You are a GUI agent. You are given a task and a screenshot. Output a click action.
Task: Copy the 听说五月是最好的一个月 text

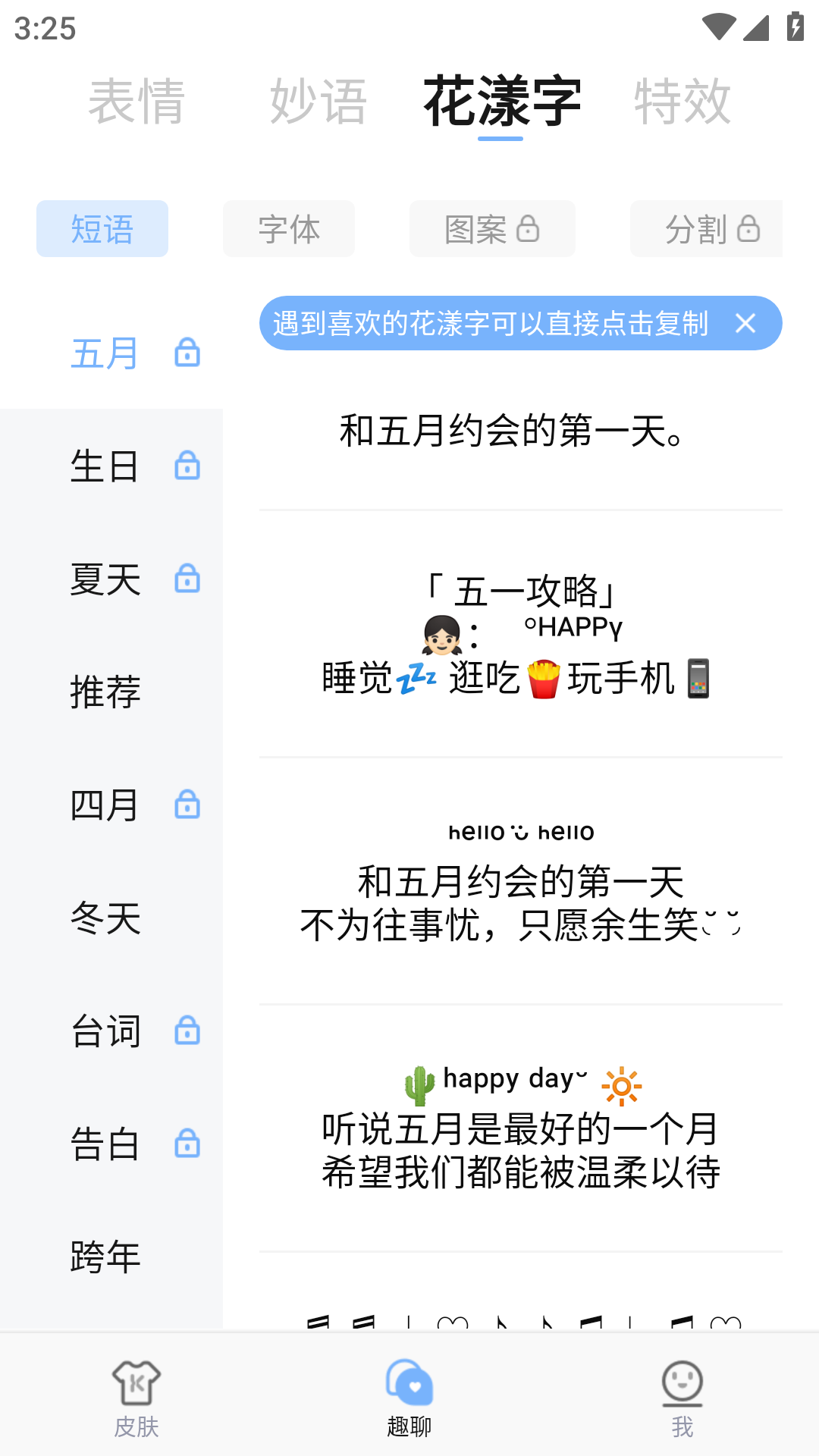520,1129
